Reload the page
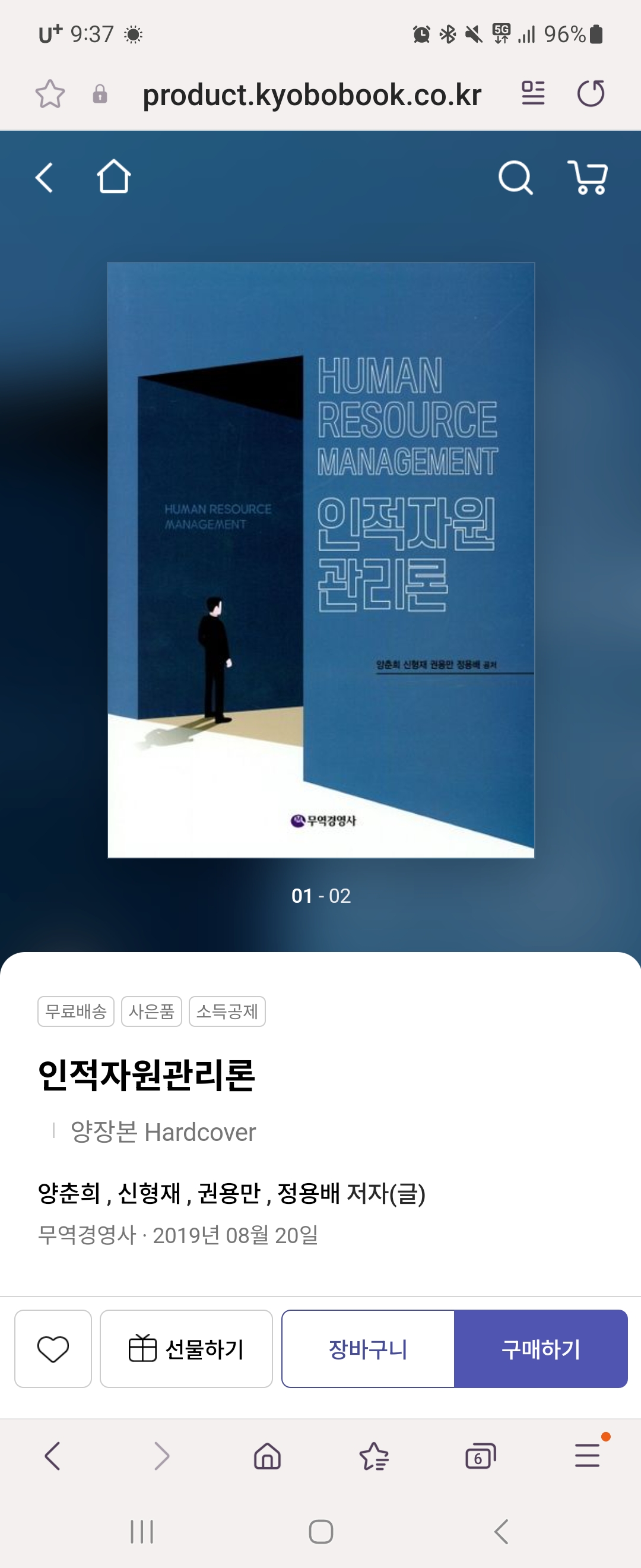641x1568 pixels. click(x=591, y=93)
